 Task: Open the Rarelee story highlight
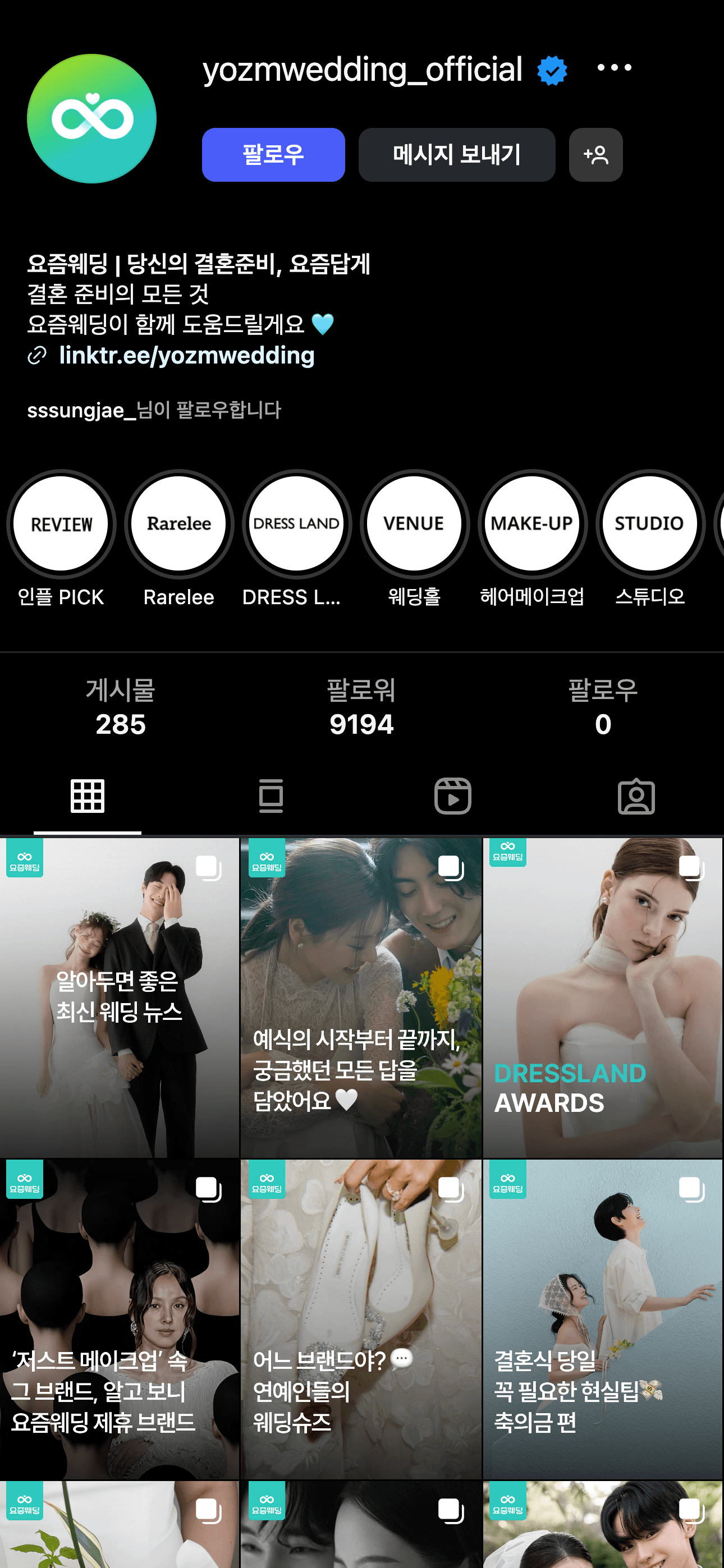point(178,524)
